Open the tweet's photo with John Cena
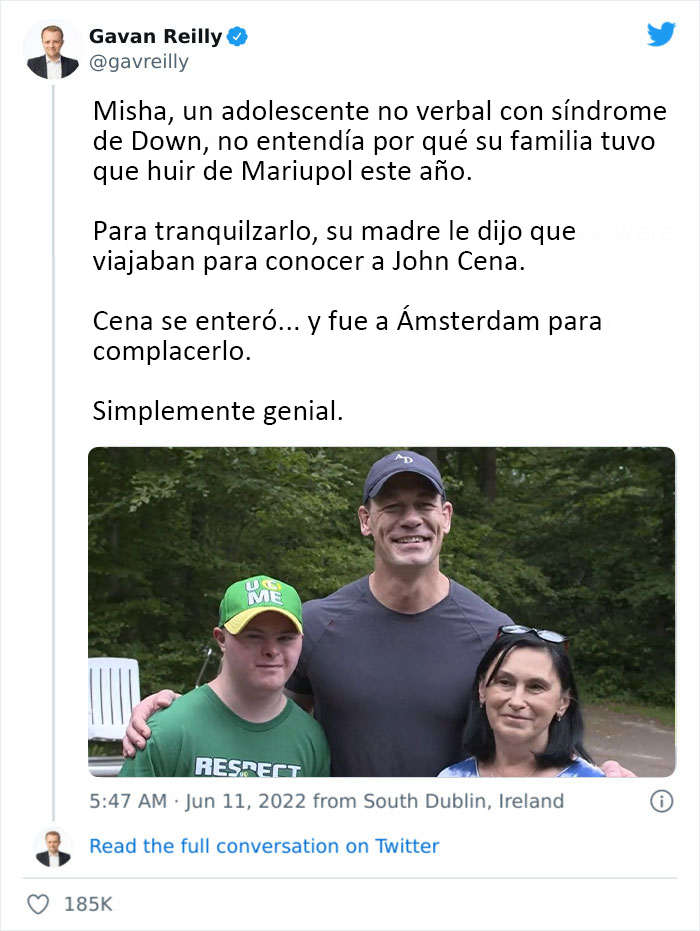The height and width of the screenshot is (931, 700). tap(381, 611)
